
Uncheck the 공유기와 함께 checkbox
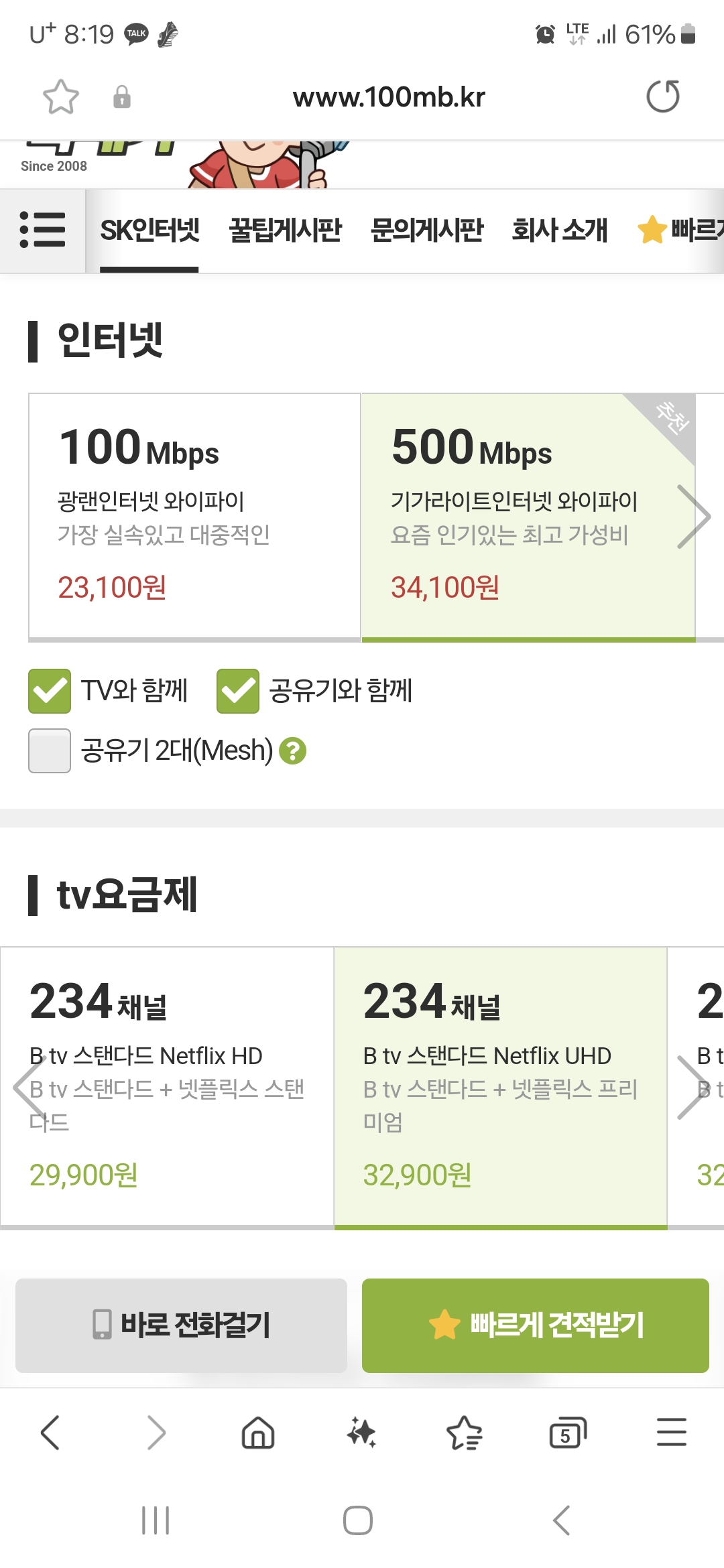coord(238,691)
